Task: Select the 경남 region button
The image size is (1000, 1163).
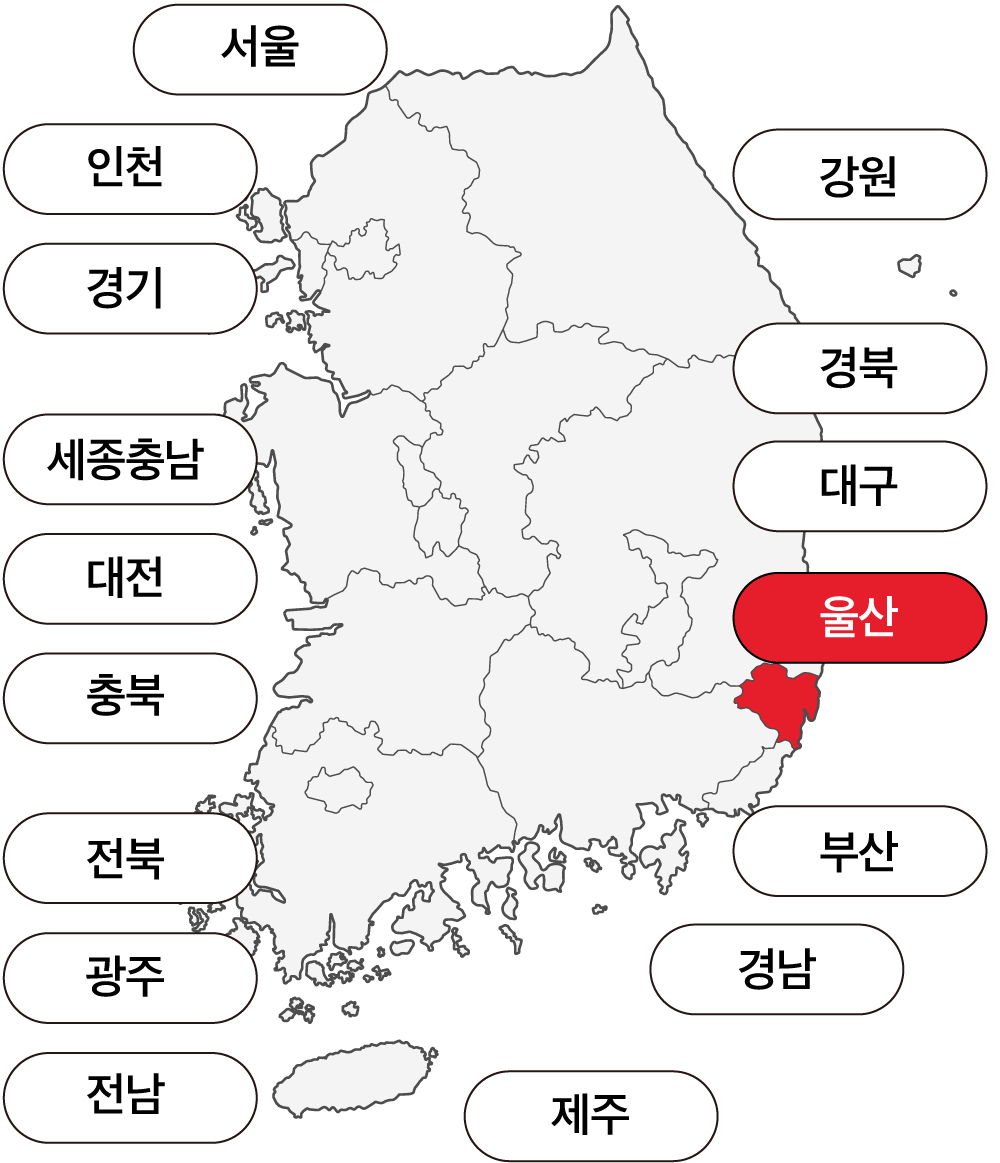Action: (777, 969)
